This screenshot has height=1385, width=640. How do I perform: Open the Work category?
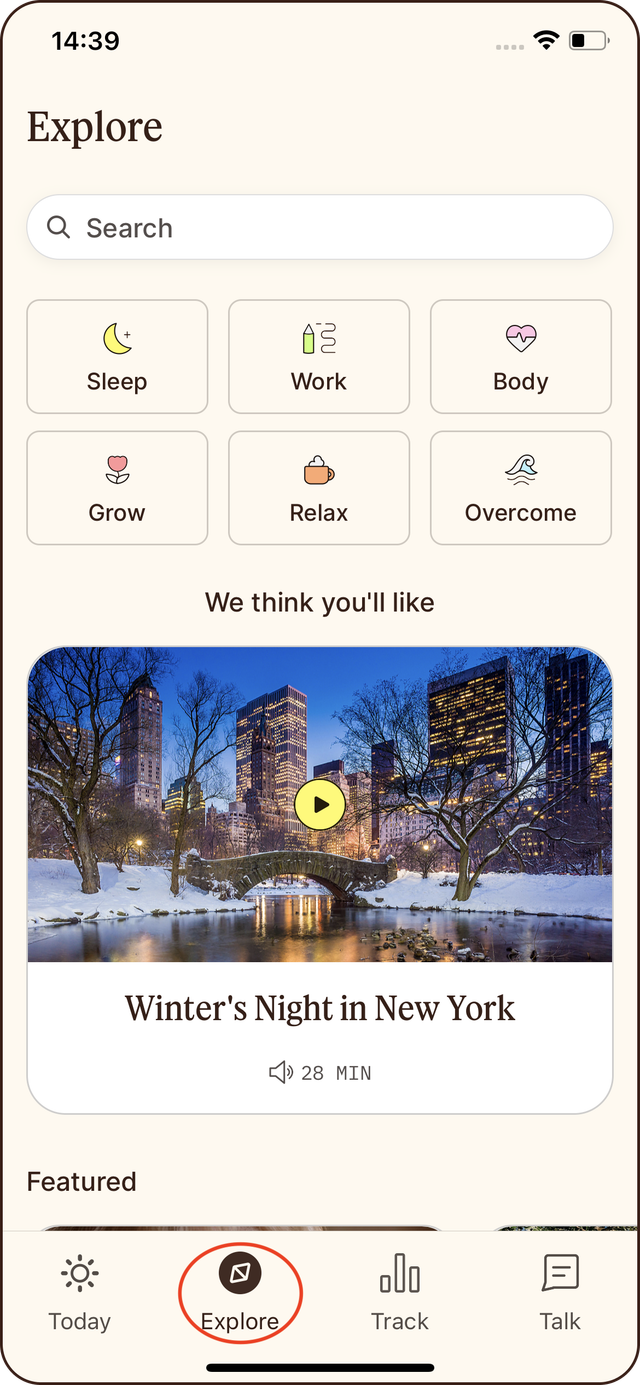(319, 357)
